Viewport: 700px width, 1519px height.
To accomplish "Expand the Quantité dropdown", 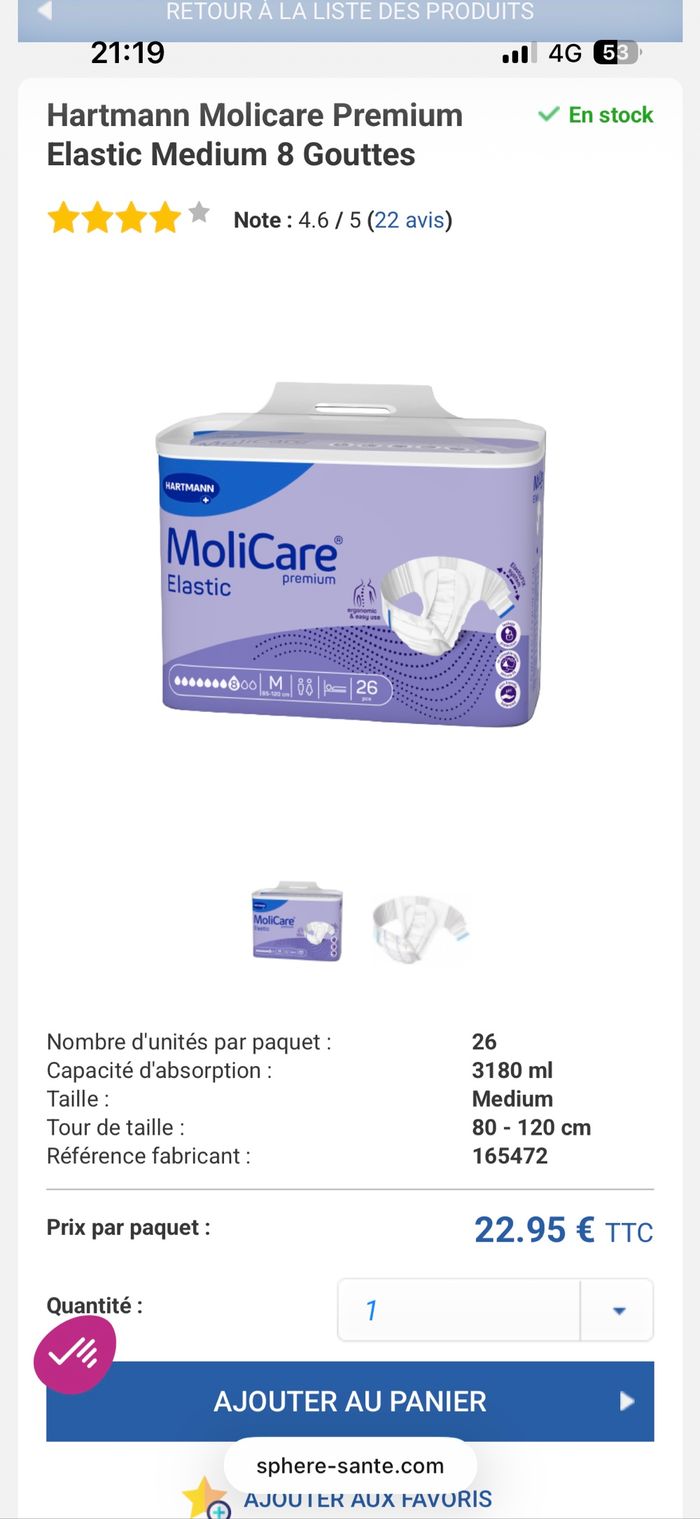I will 617,1310.
